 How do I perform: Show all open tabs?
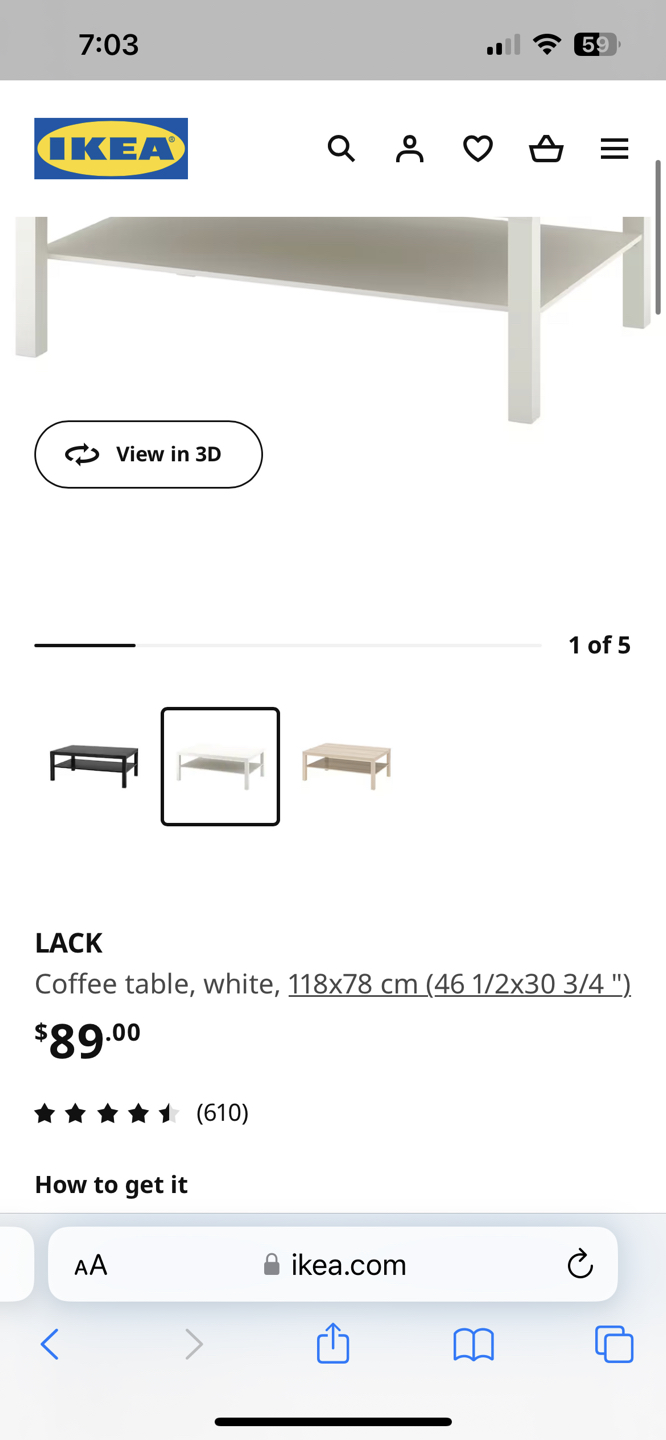click(614, 1344)
